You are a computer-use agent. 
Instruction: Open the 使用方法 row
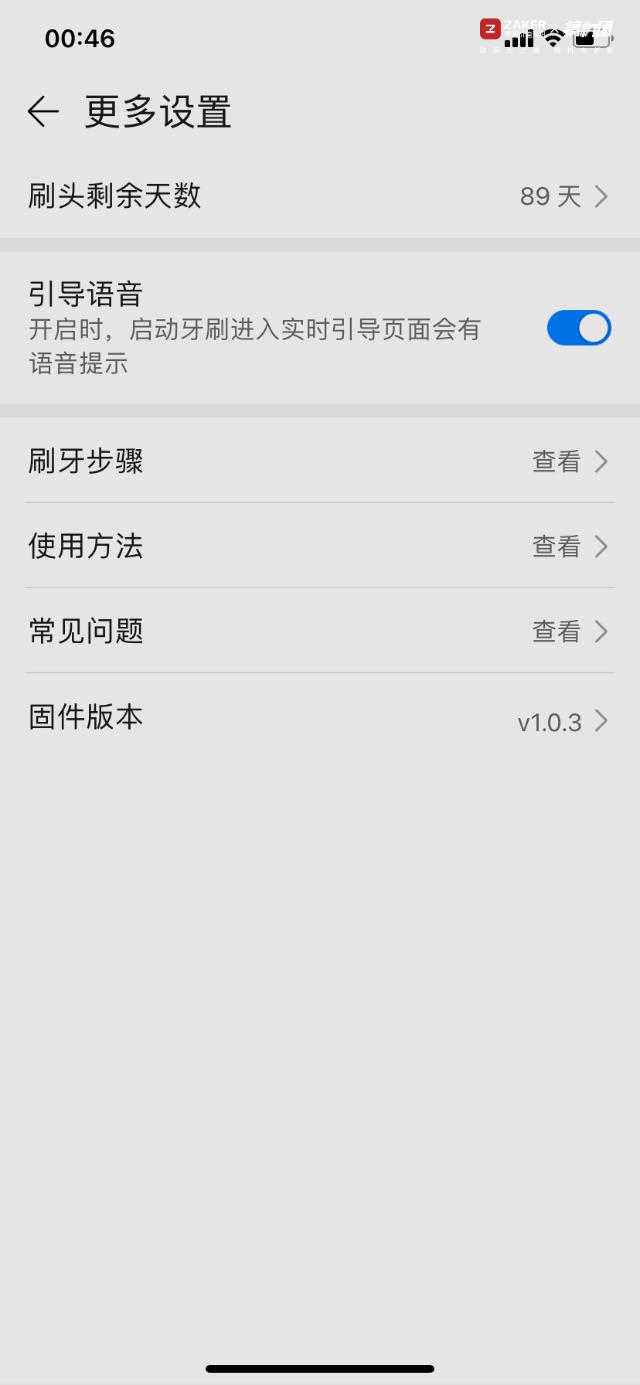[x=320, y=546]
